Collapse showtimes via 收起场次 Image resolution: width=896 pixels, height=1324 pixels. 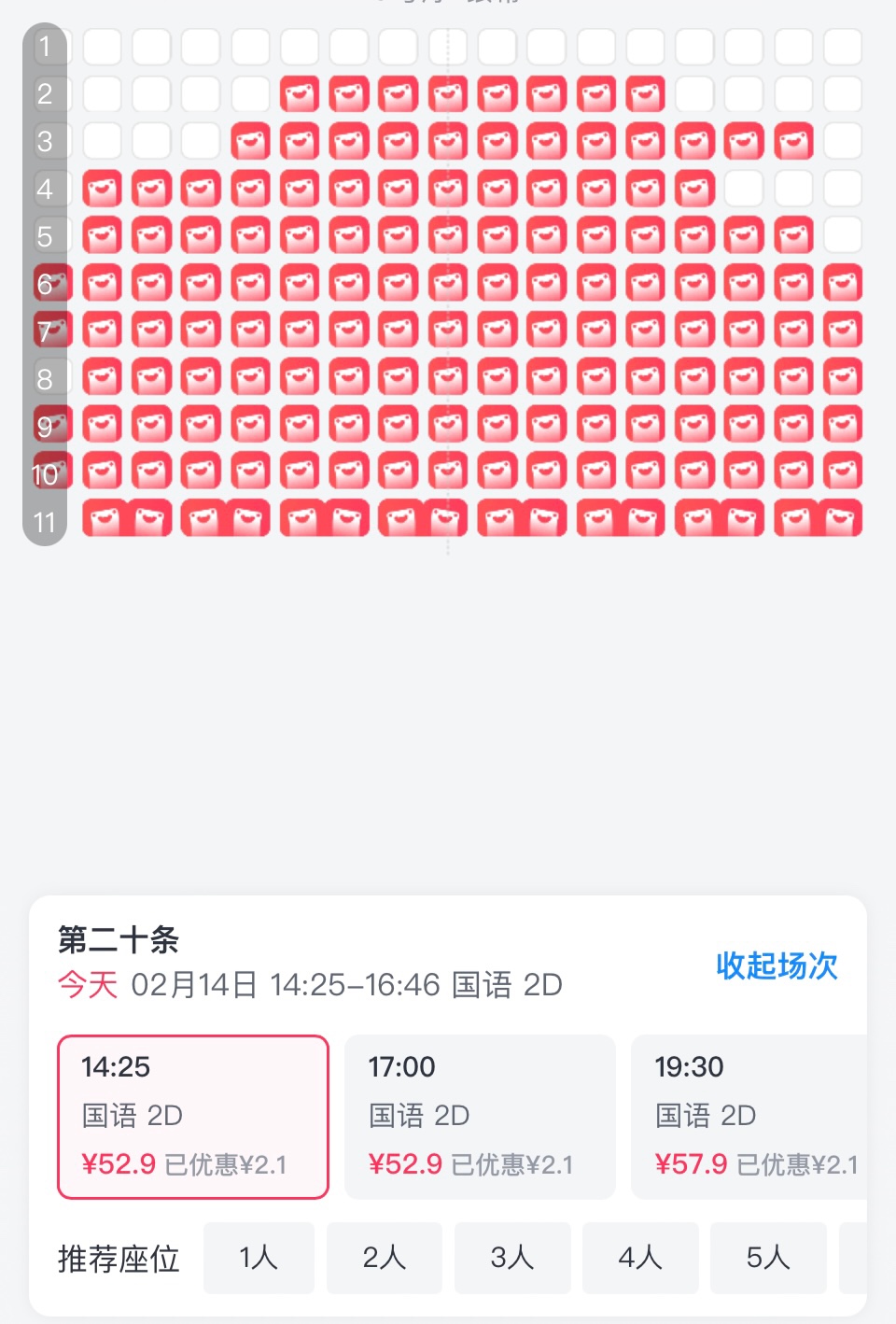pyautogui.click(x=777, y=965)
